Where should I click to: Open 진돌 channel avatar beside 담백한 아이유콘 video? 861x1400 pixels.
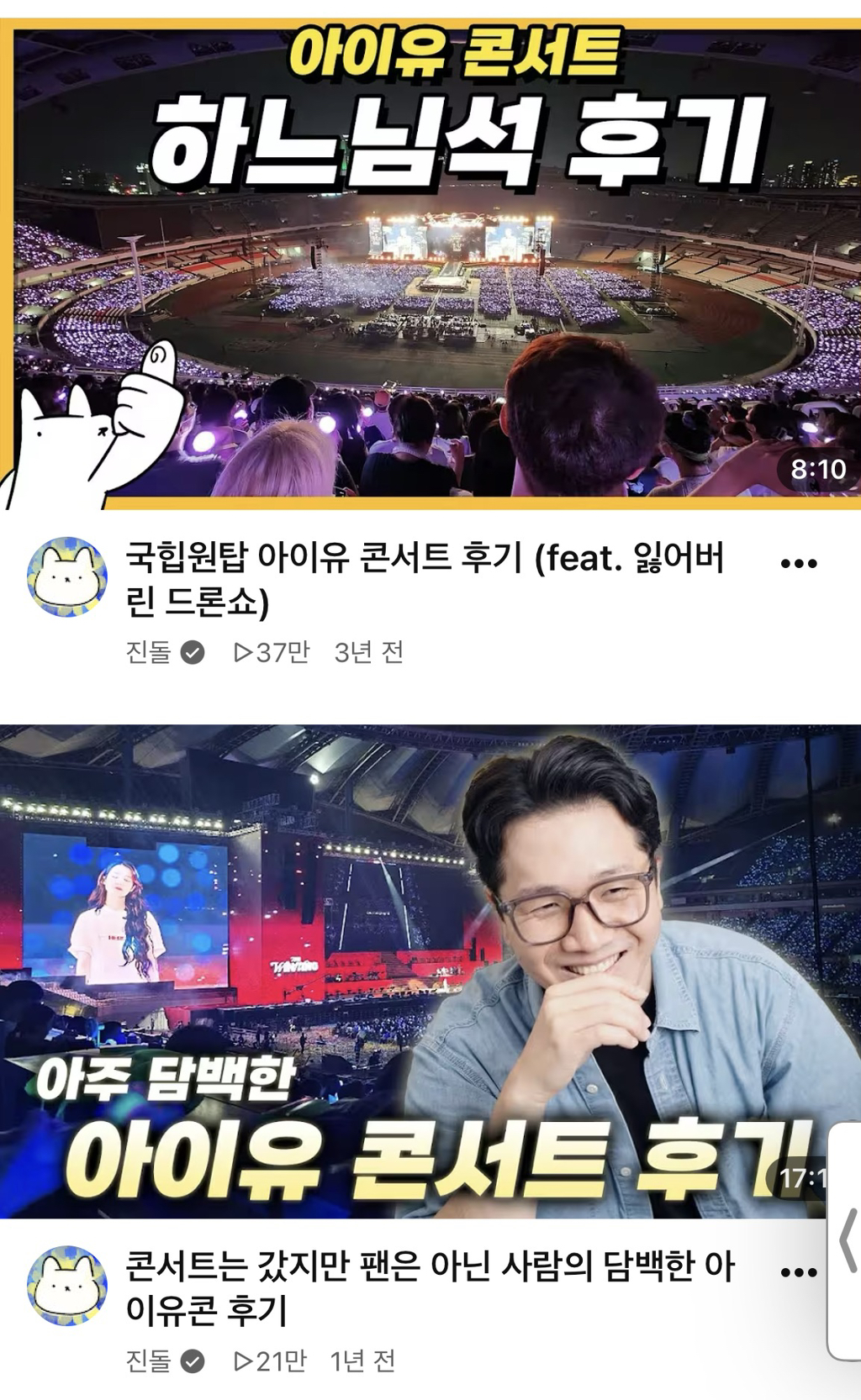pyautogui.click(x=67, y=1286)
